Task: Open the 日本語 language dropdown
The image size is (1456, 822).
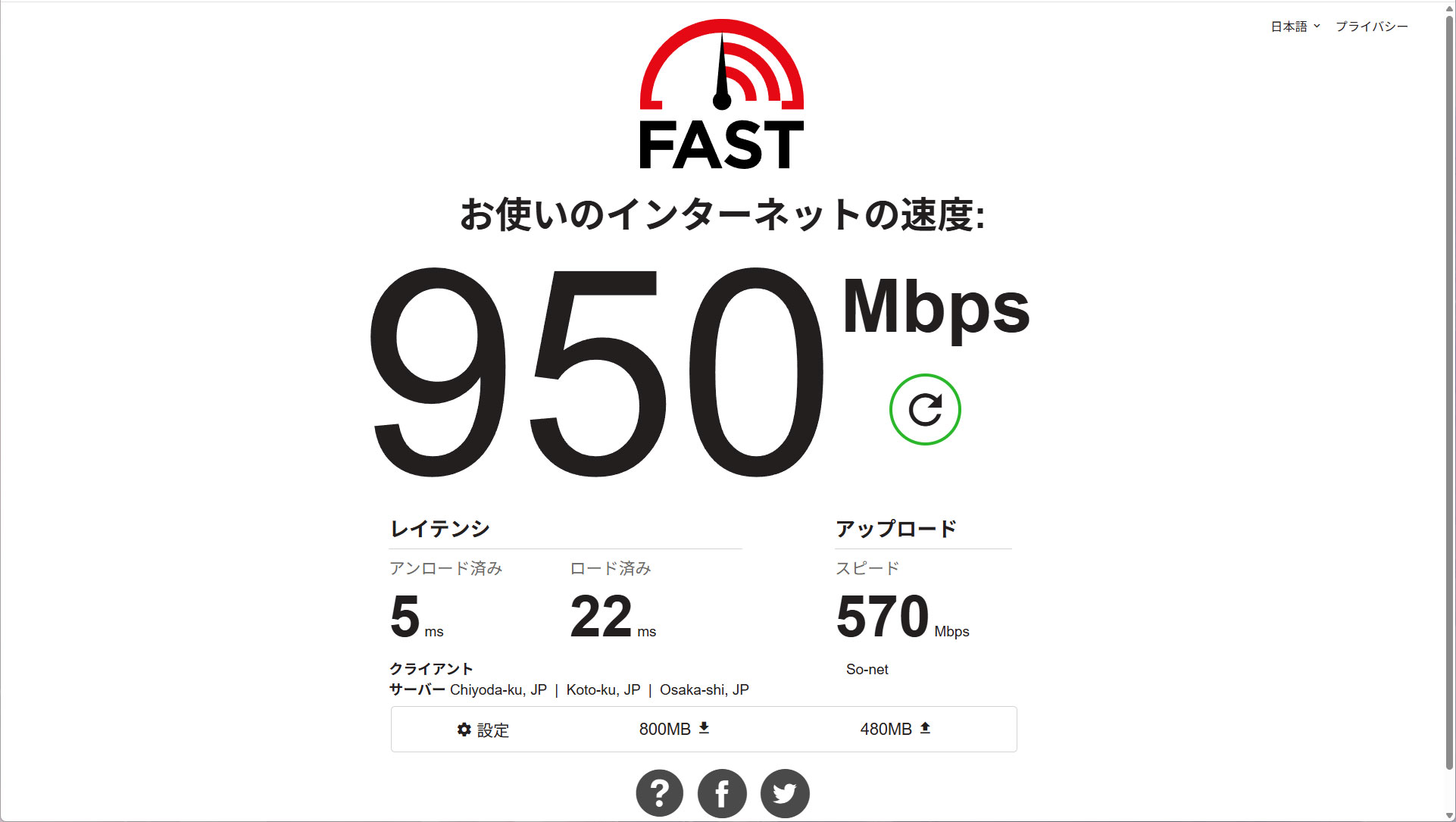Action: [x=1295, y=27]
